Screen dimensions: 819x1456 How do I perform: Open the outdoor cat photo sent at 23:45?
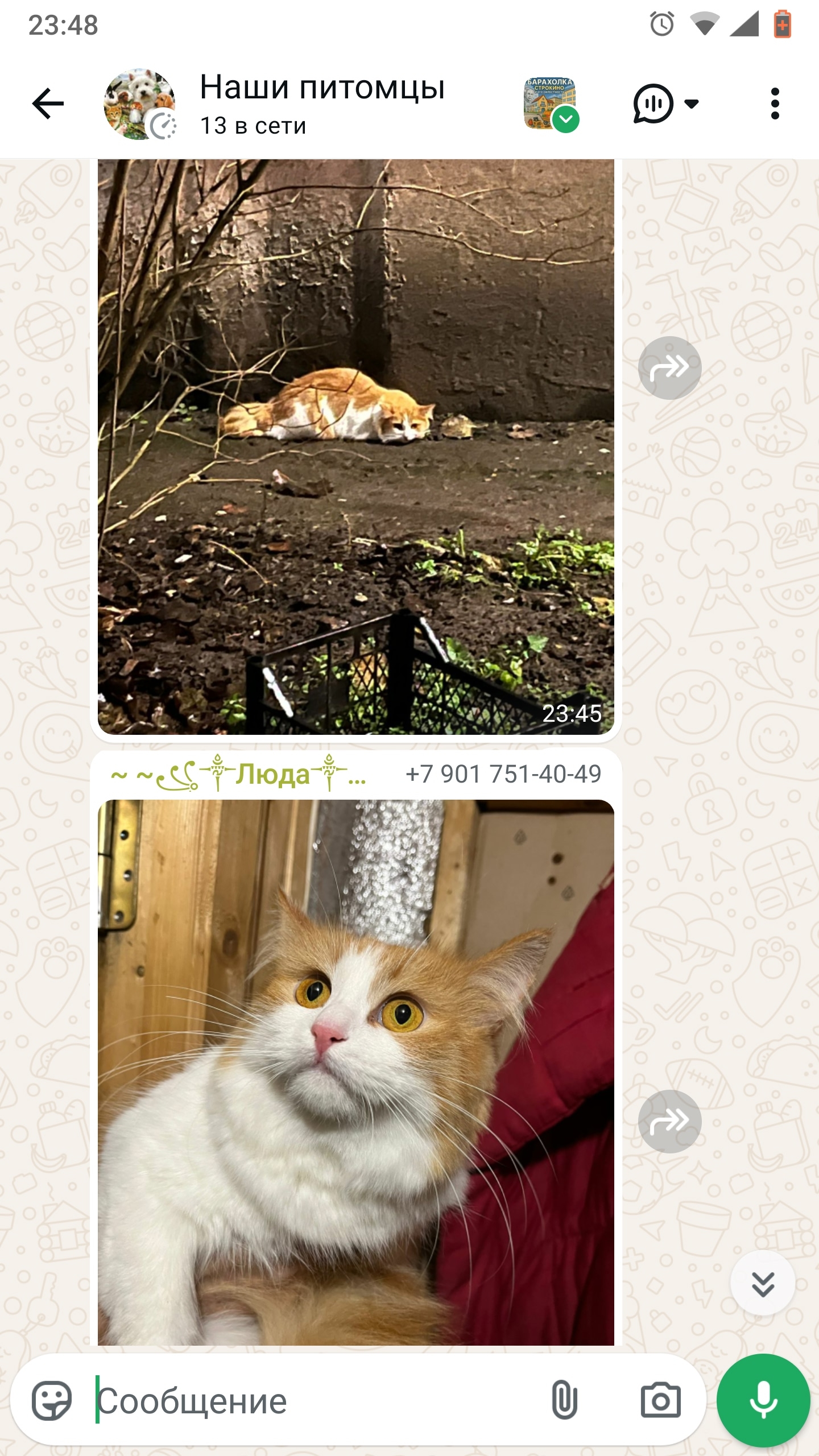355,446
